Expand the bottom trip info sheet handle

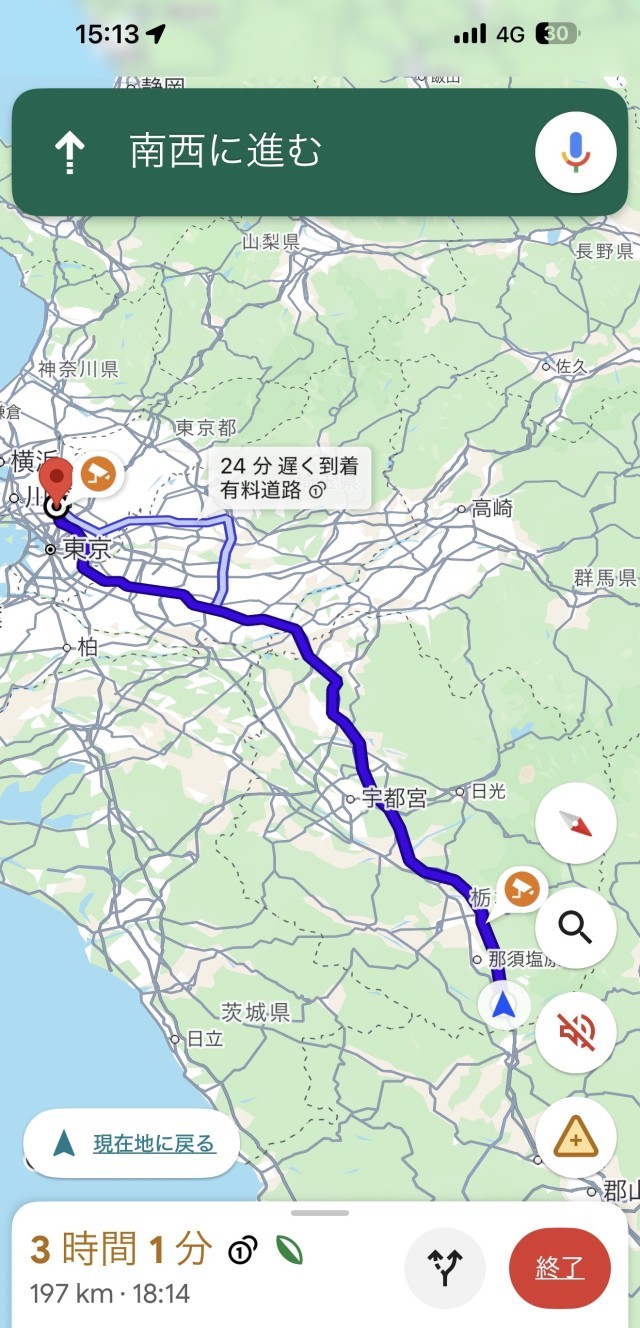coord(320,1213)
